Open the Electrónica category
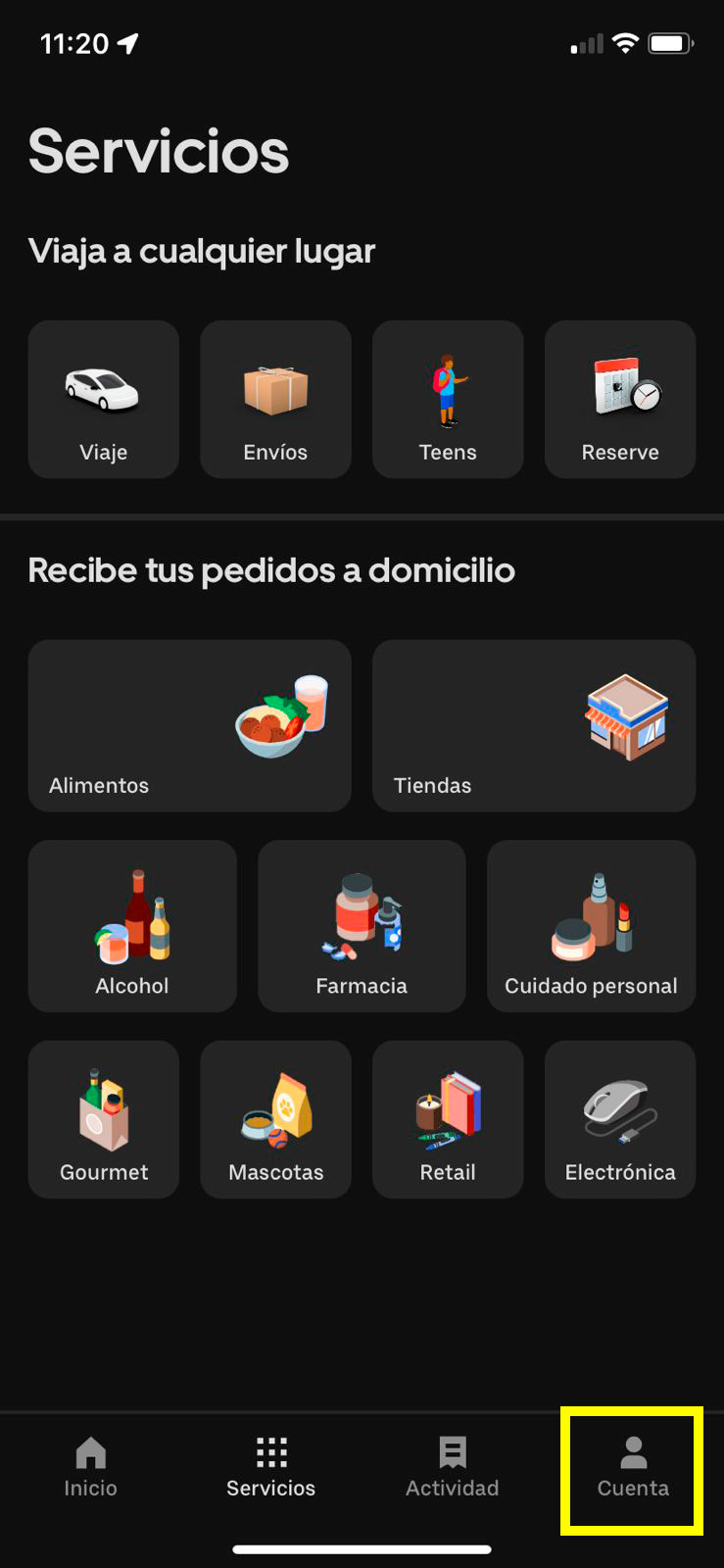 [x=620, y=1119]
